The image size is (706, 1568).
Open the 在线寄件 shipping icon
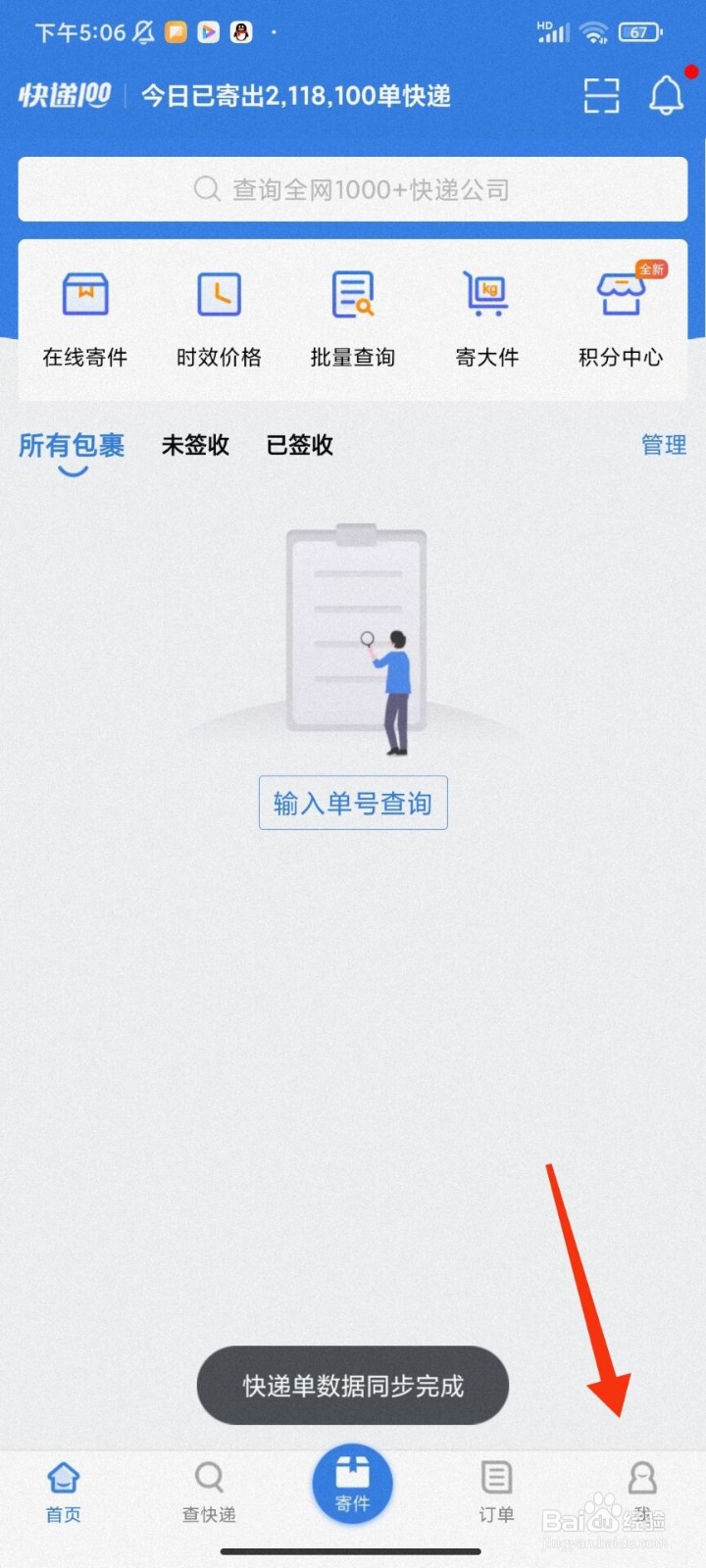click(x=84, y=314)
